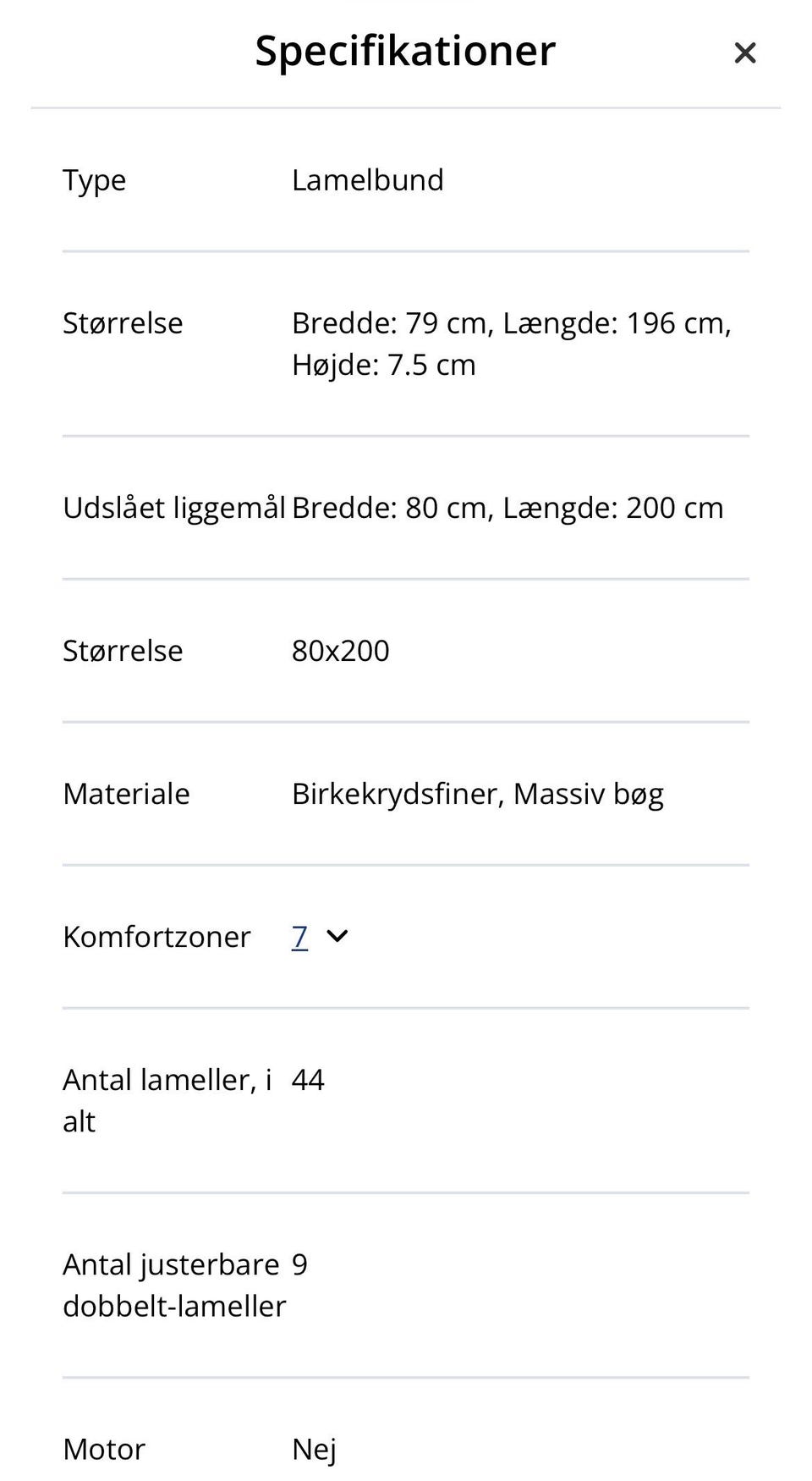Click the Længde 200 cm value
Viewport: 812px width, 1481px height.
pyautogui.click(x=614, y=508)
